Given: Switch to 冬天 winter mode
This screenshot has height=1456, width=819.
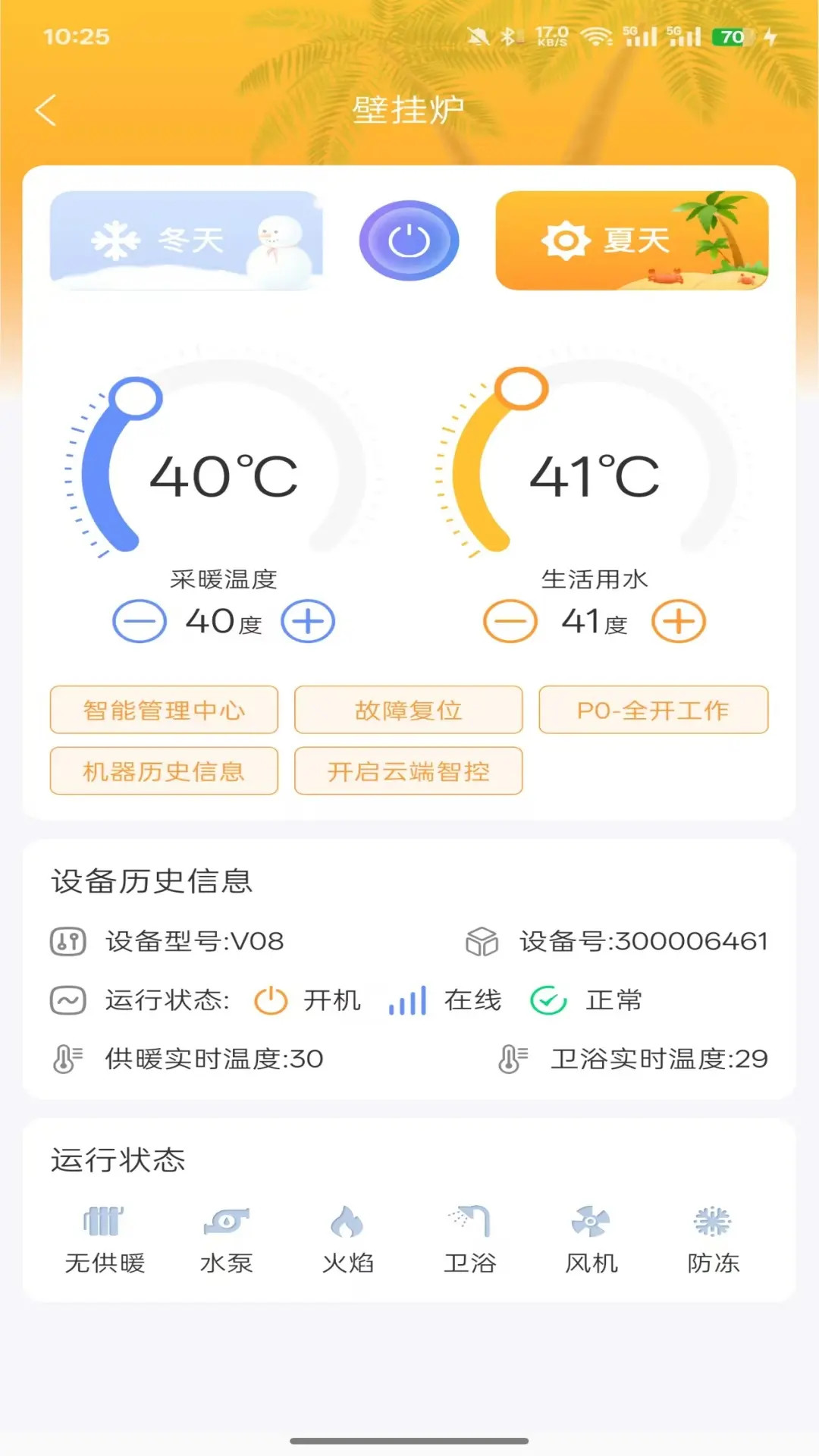Looking at the screenshot, I should click(x=187, y=240).
